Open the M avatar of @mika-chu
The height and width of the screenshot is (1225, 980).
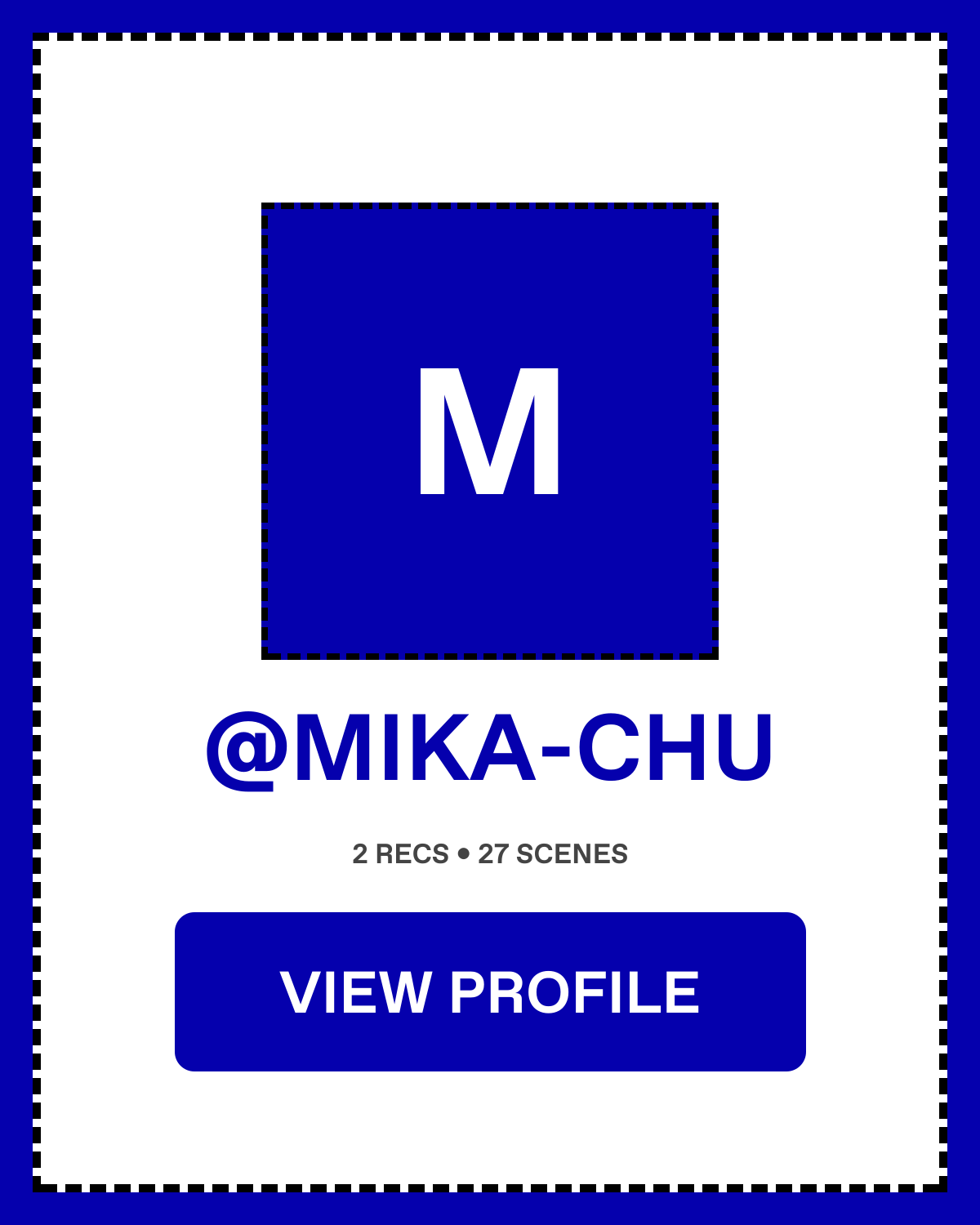point(490,431)
